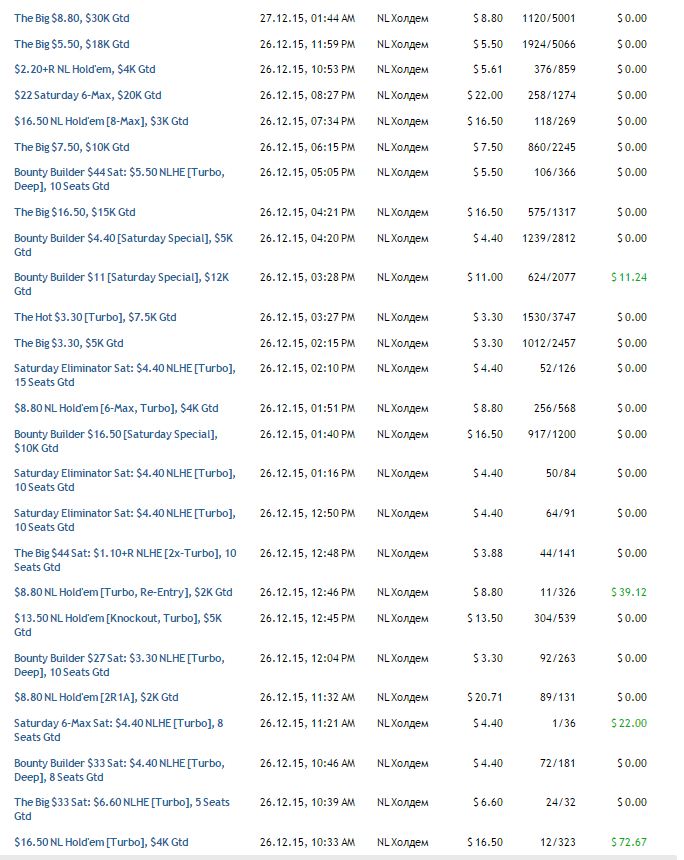Screen dimensions: 684x860
Task: Open The Big $8.80, $30K Gtd tournament
Action: (72, 18)
